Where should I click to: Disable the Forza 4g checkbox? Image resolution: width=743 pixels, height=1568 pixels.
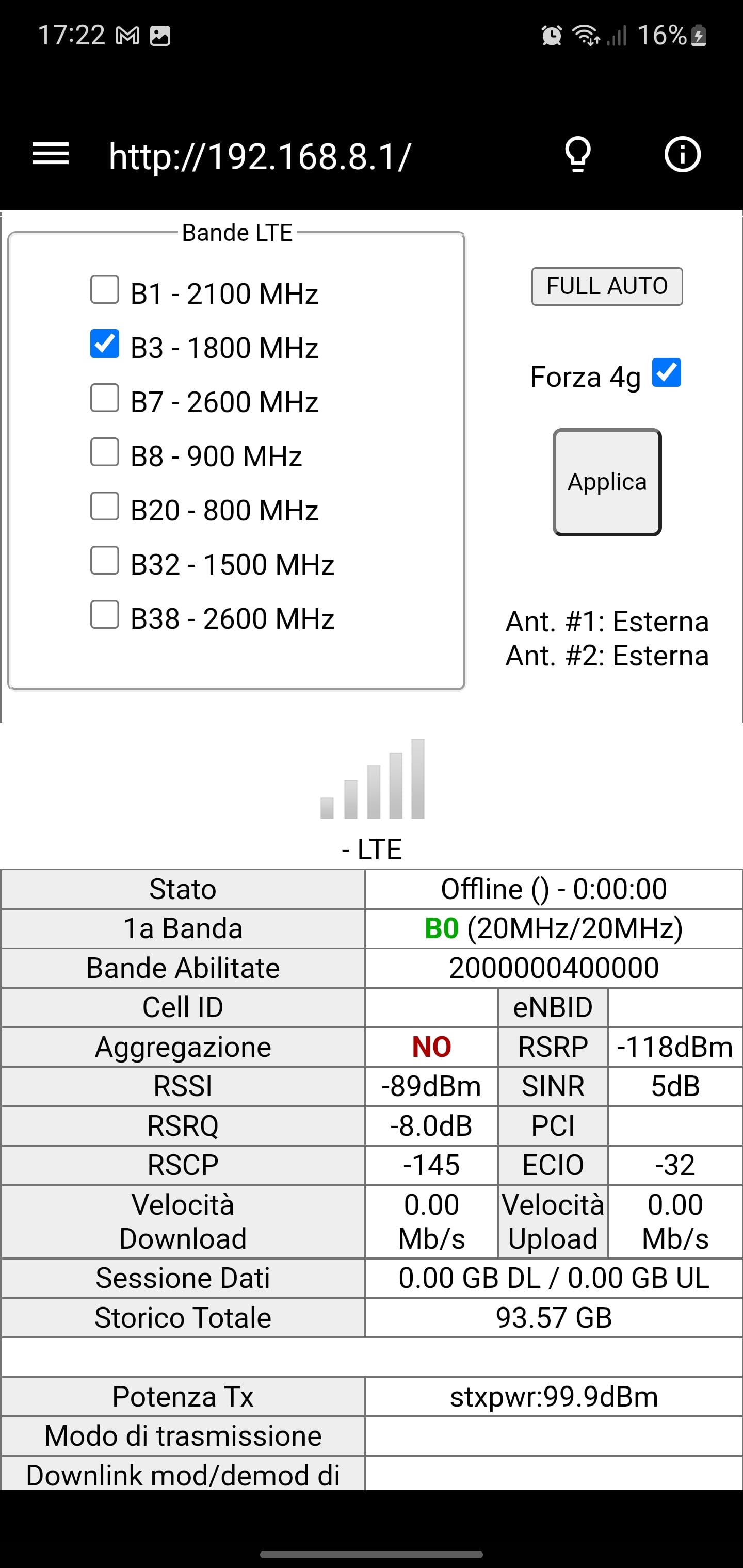coord(666,372)
